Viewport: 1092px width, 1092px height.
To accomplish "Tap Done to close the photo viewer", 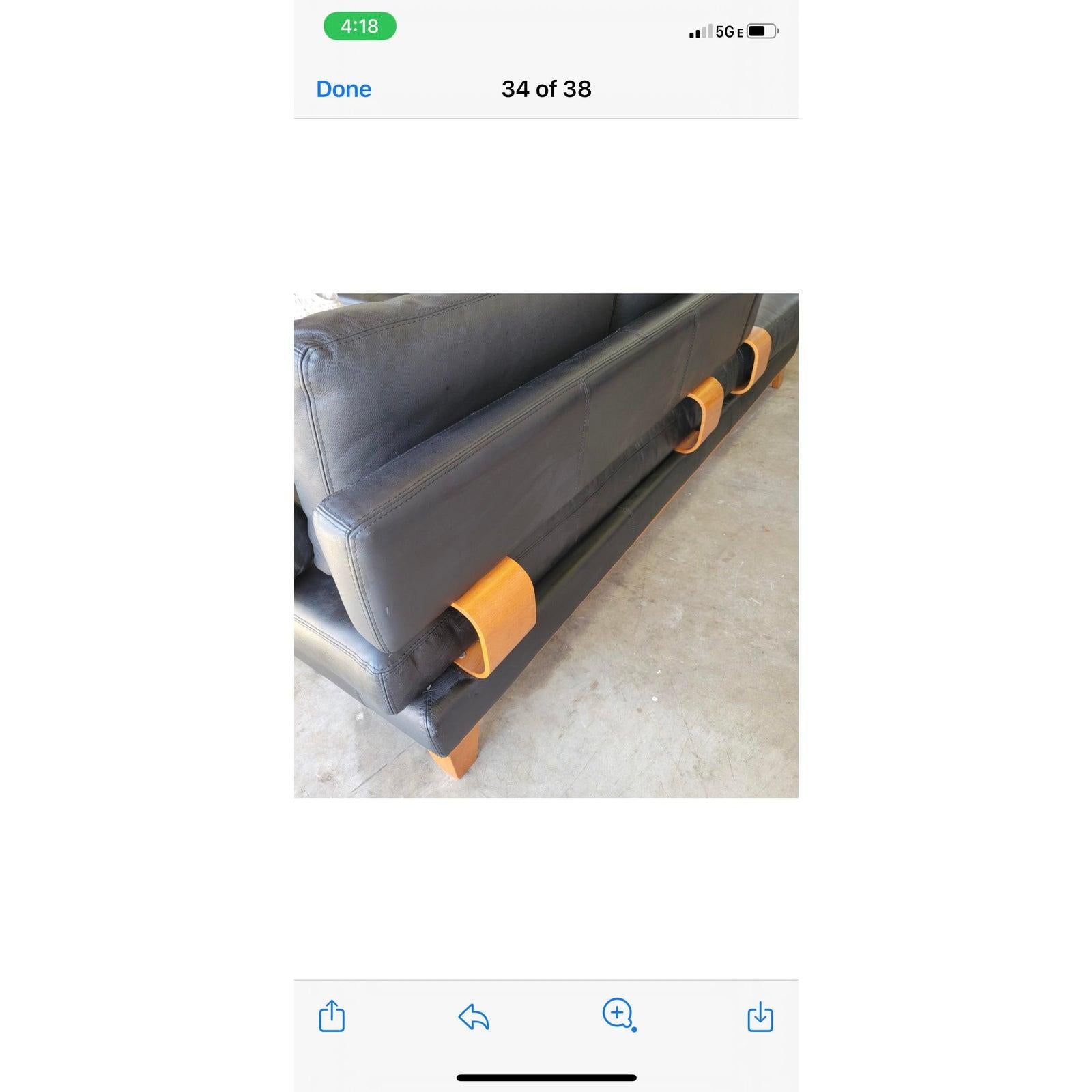I will pos(343,89).
